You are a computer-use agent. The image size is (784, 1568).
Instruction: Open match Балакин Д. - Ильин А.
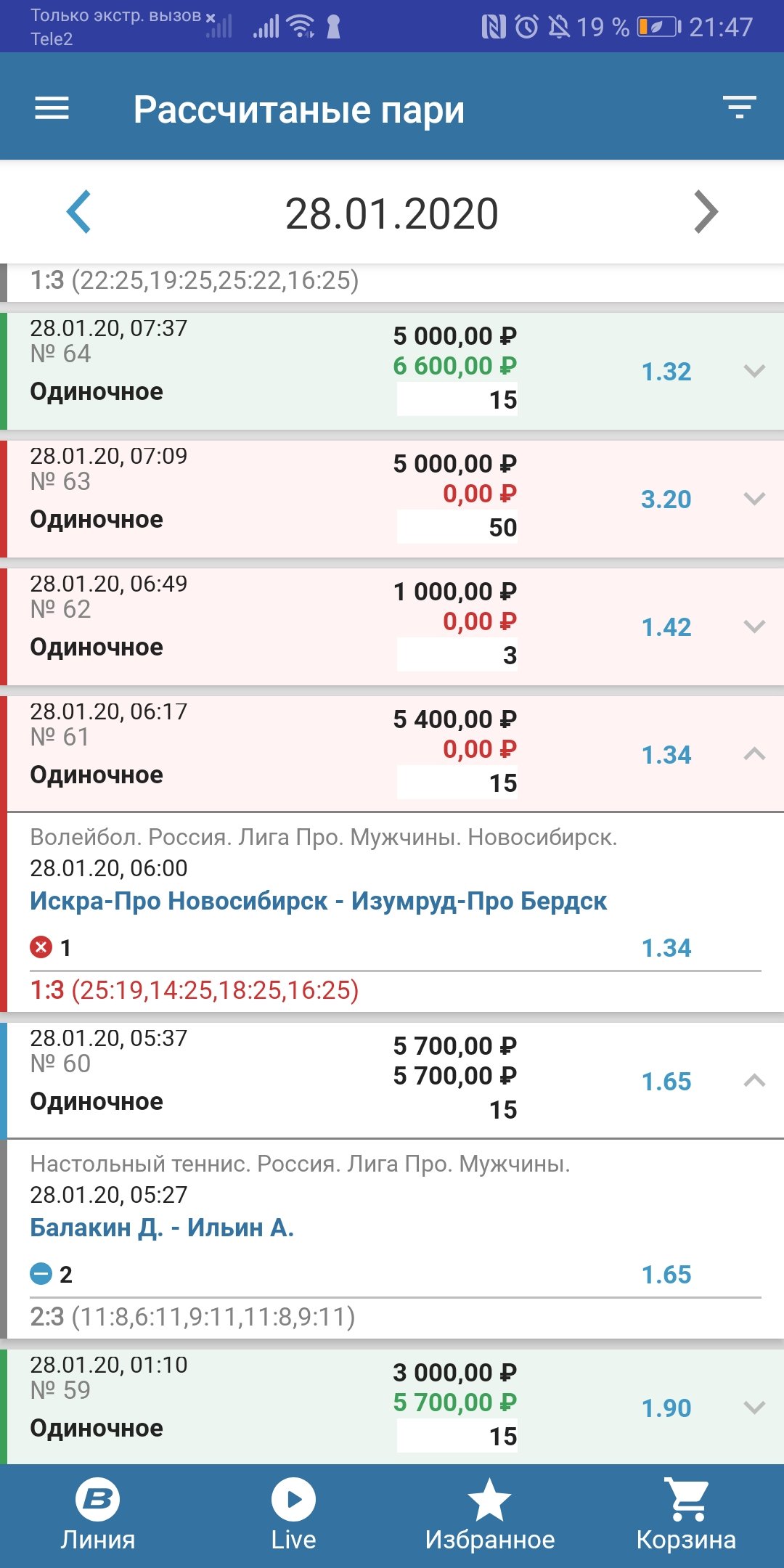coord(161,1228)
